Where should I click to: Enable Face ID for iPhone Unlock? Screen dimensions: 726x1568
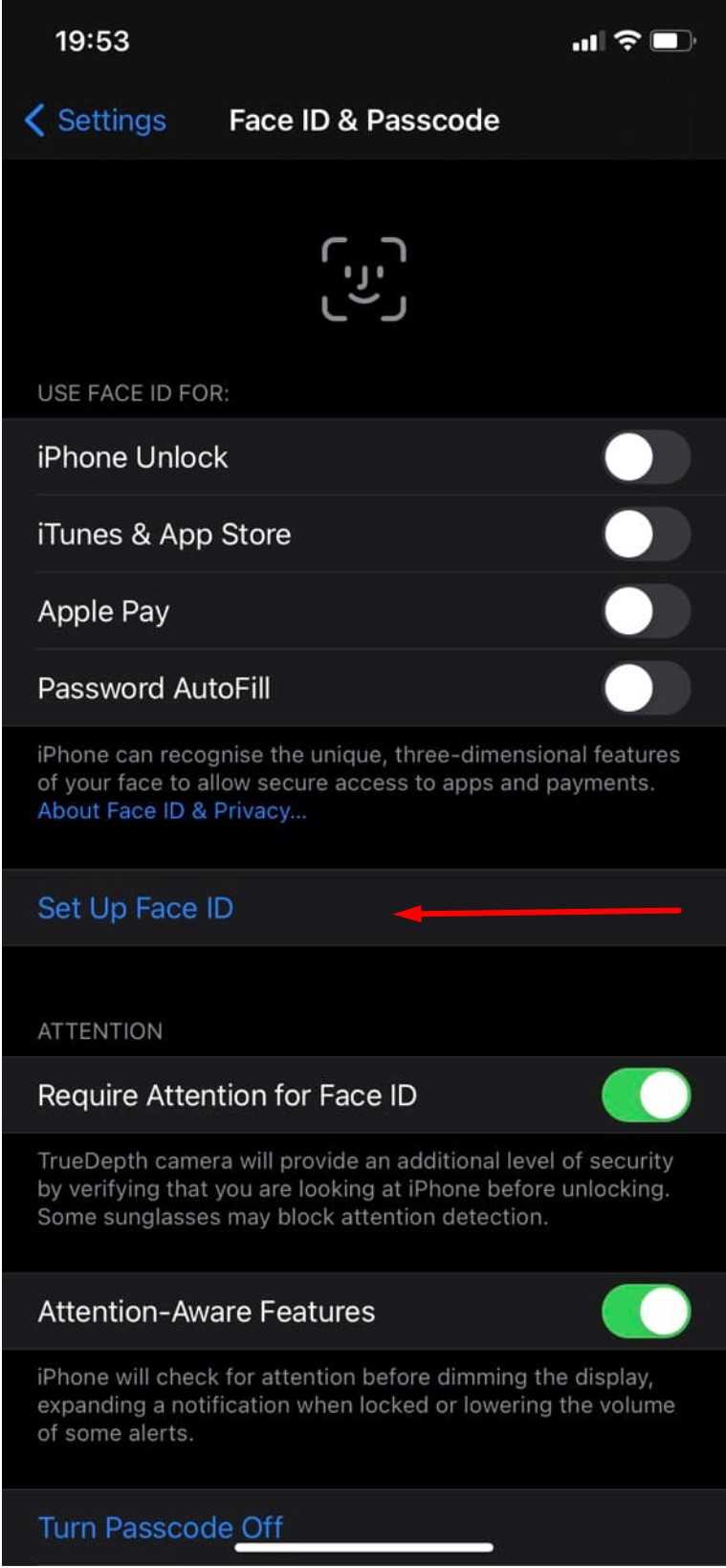(x=646, y=457)
